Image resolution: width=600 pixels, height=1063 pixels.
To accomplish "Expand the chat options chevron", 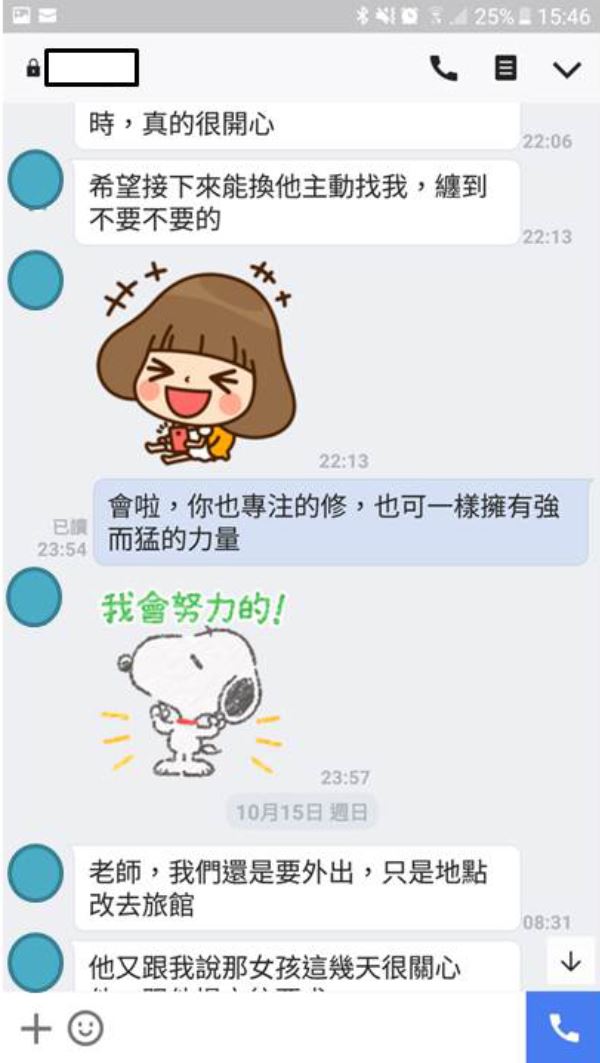I will point(567,69).
